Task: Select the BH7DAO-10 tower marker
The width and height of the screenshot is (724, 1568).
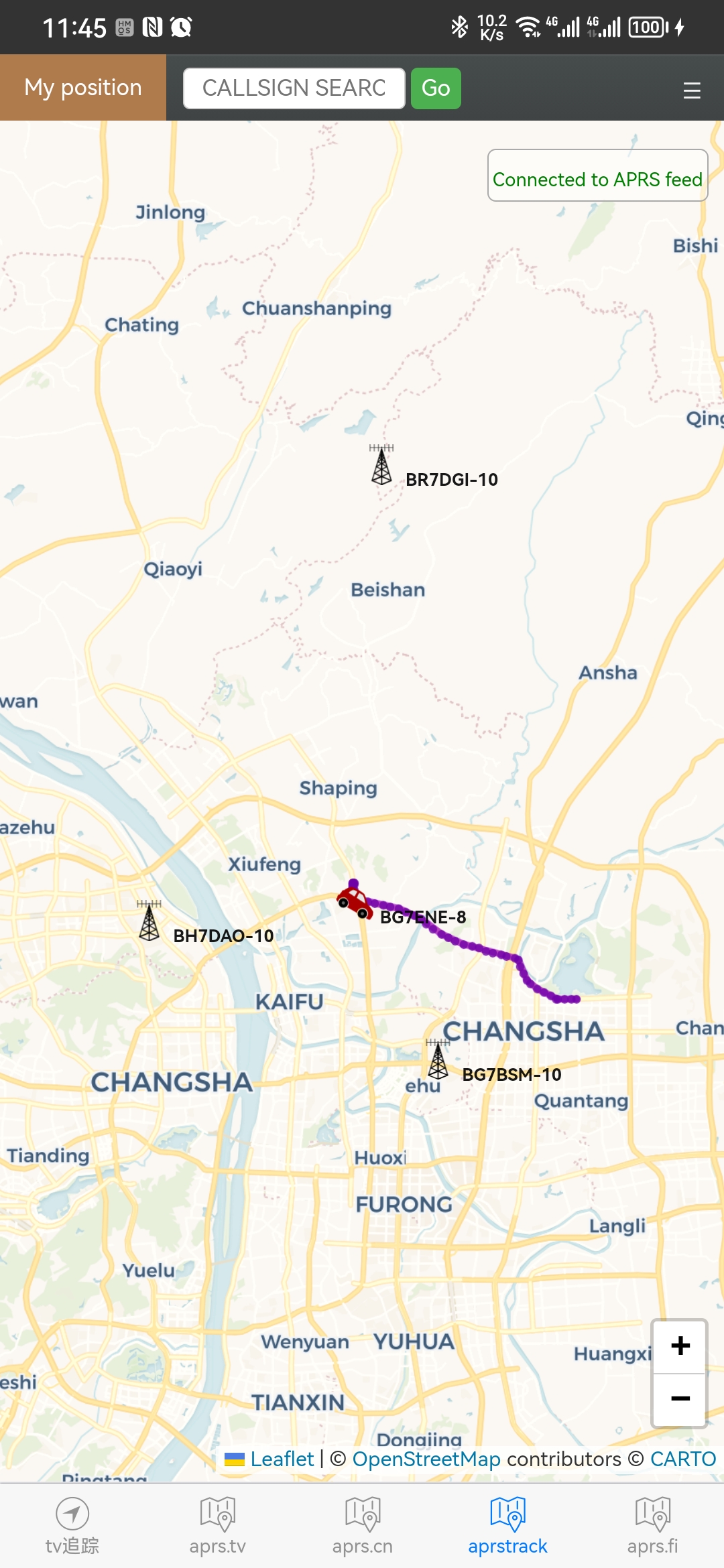Action: coord(149,921)
